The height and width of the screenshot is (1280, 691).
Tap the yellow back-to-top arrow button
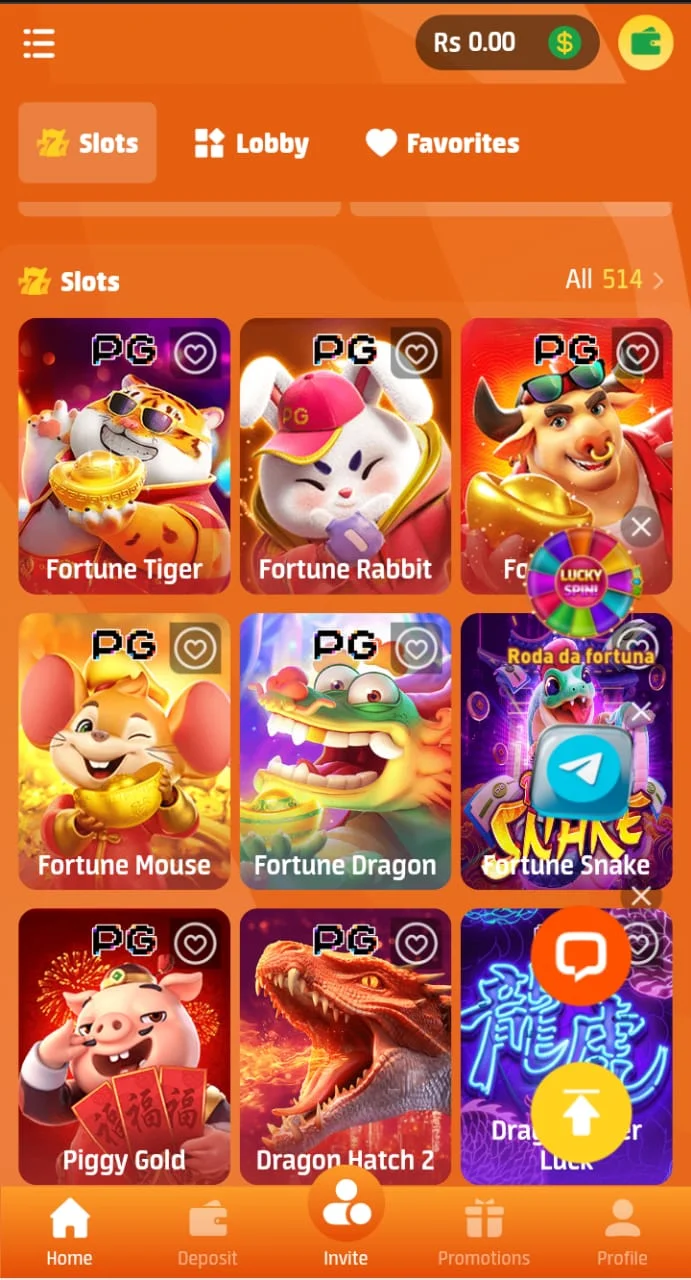click(581, 1113)
